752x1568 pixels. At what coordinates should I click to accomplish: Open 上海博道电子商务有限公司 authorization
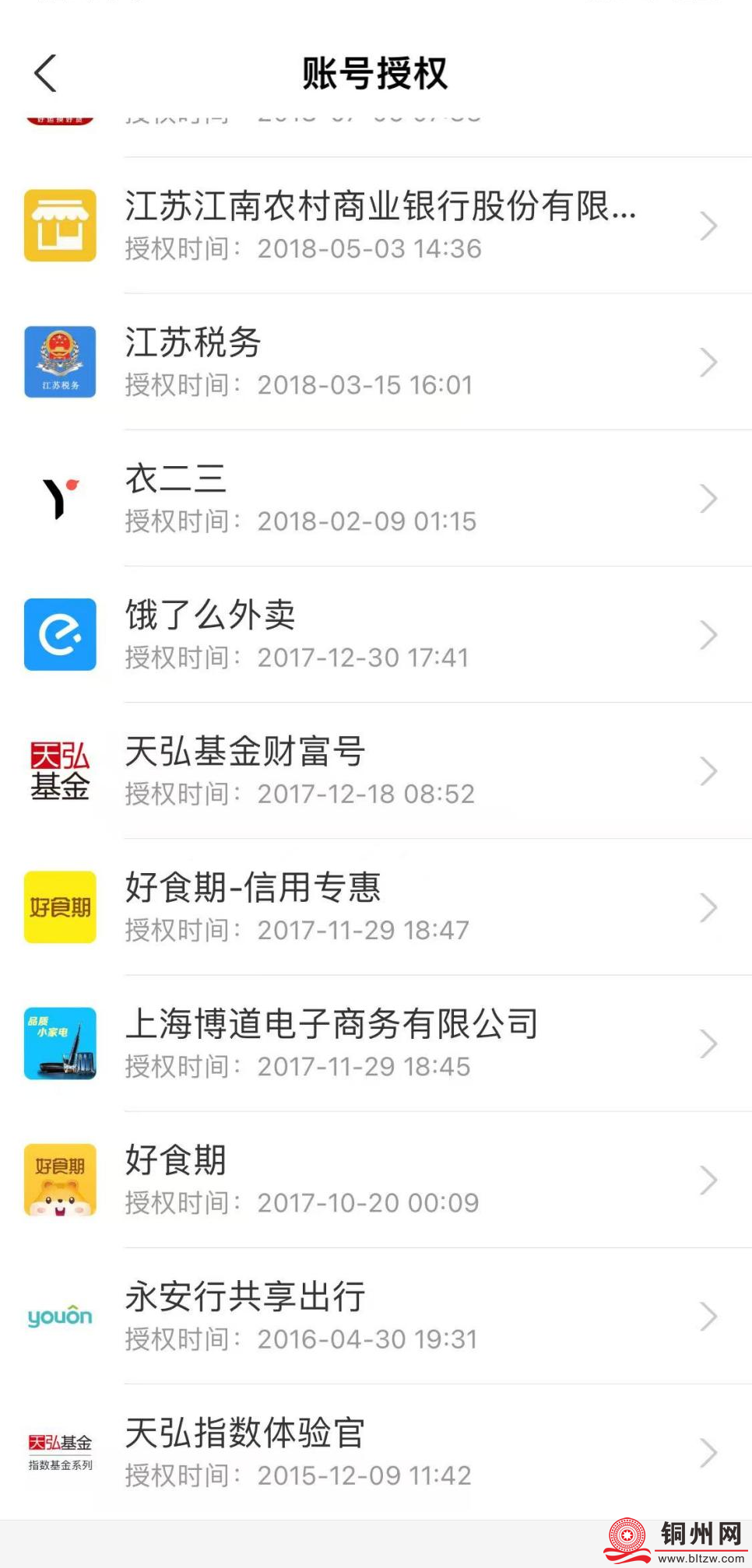380,1044
